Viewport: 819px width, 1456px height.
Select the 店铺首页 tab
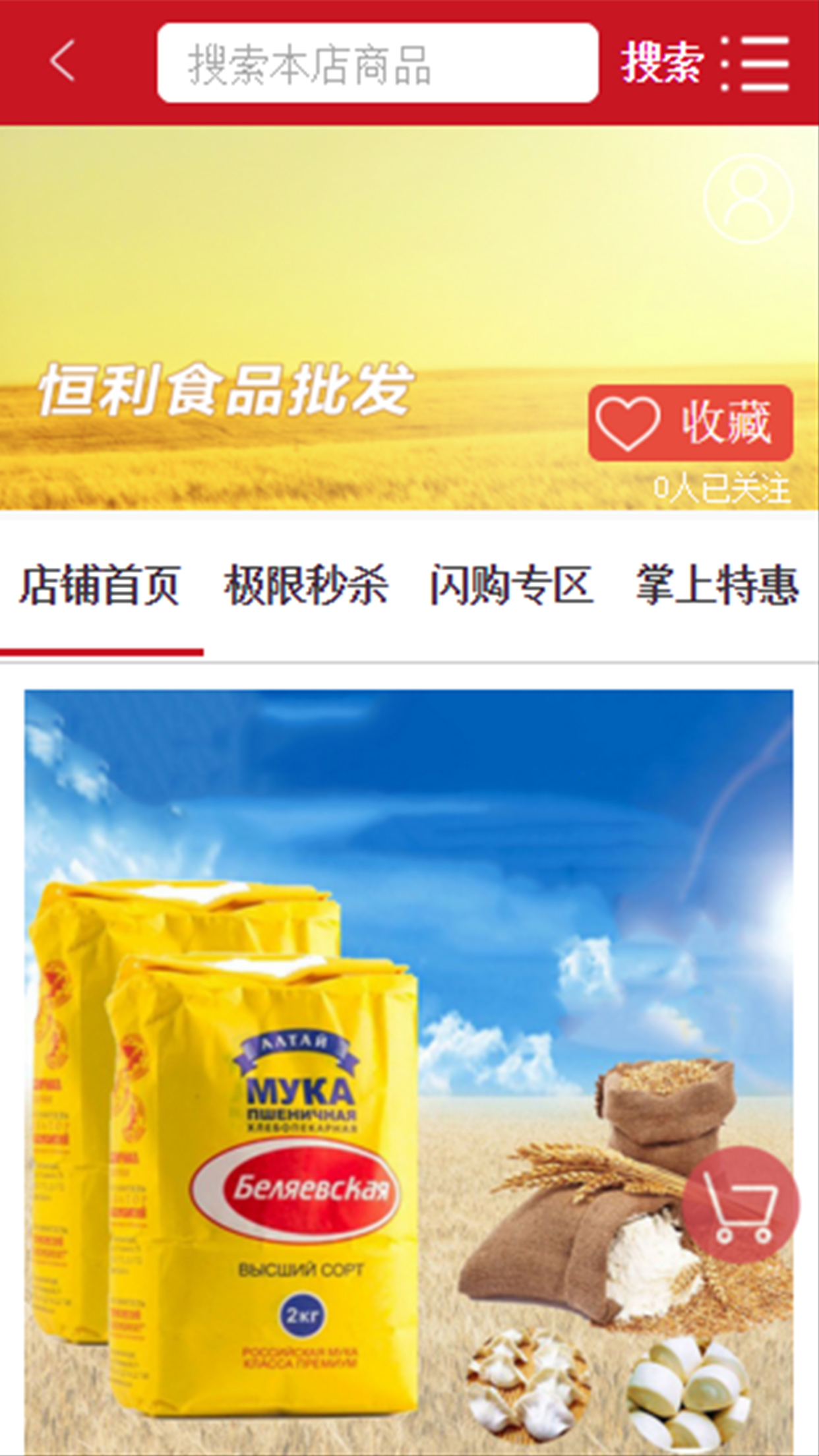[100, 586]
